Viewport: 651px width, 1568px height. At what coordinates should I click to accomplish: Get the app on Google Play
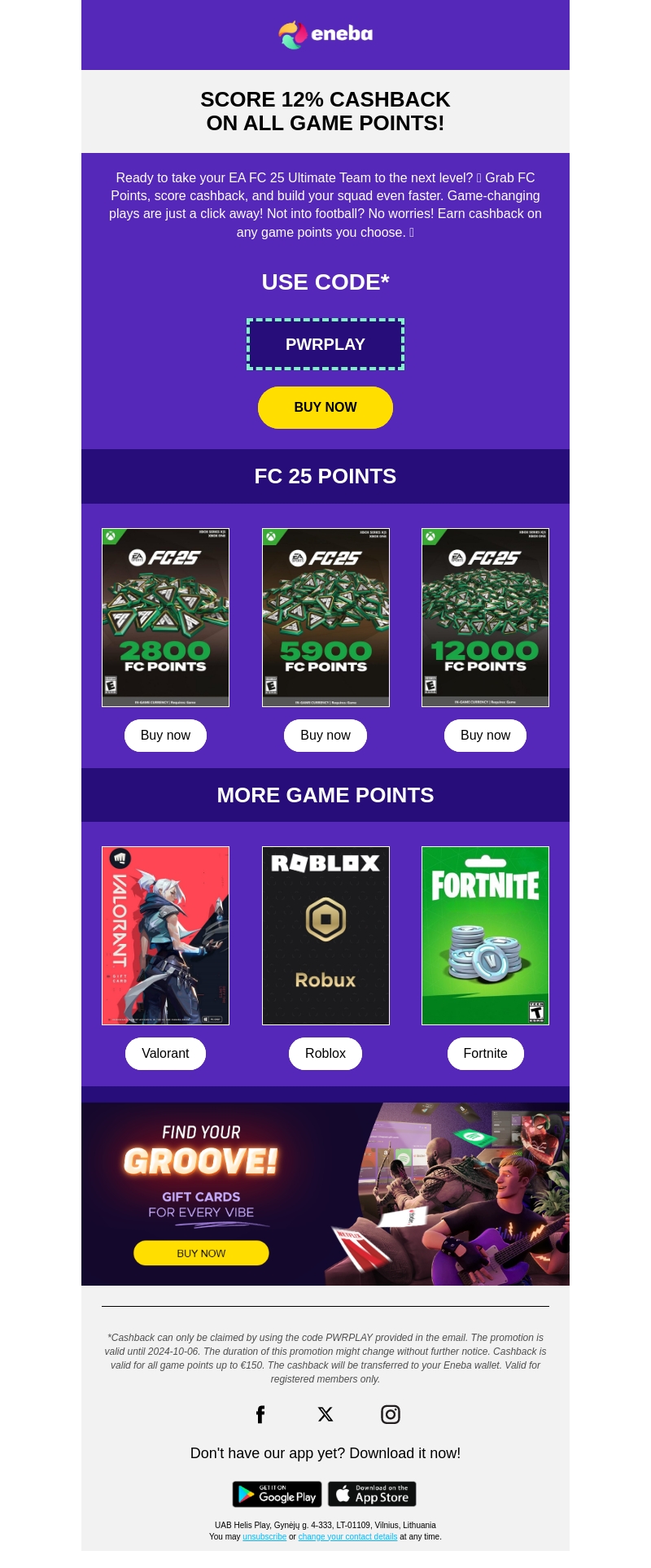click(x=277, y=1494)
